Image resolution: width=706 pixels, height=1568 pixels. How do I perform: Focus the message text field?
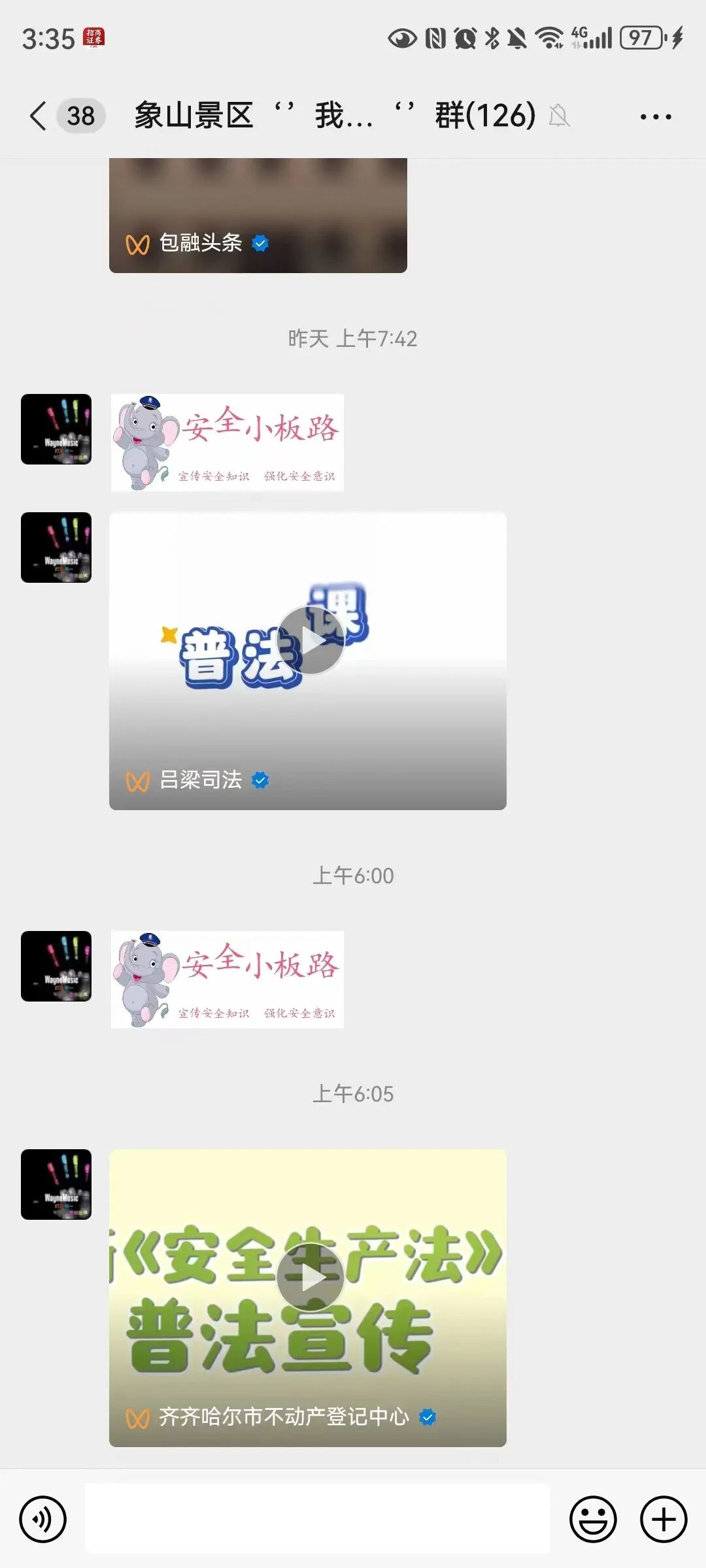point(318,1519)
